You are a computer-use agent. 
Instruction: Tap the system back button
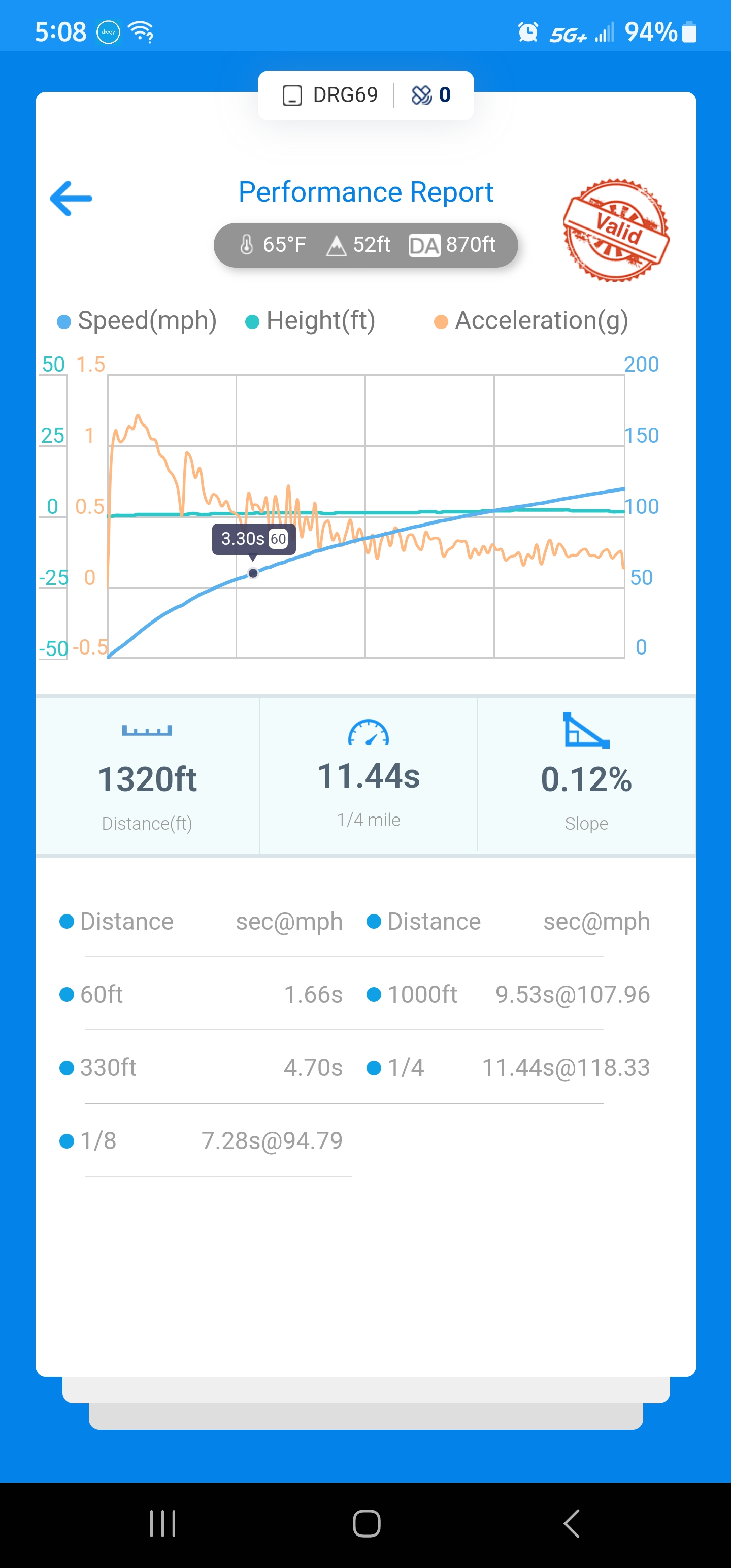(571, 1523)
